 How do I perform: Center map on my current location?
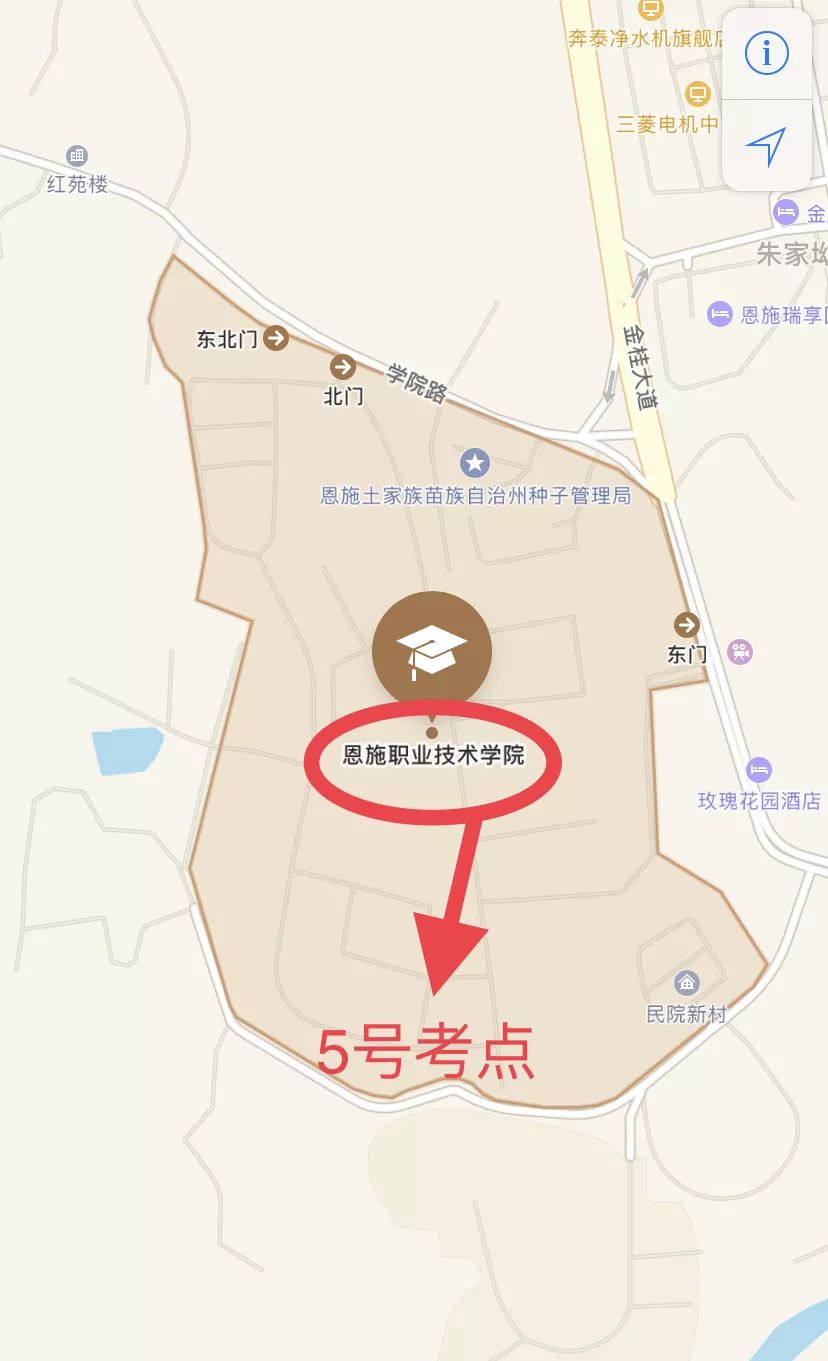point(767,147)
